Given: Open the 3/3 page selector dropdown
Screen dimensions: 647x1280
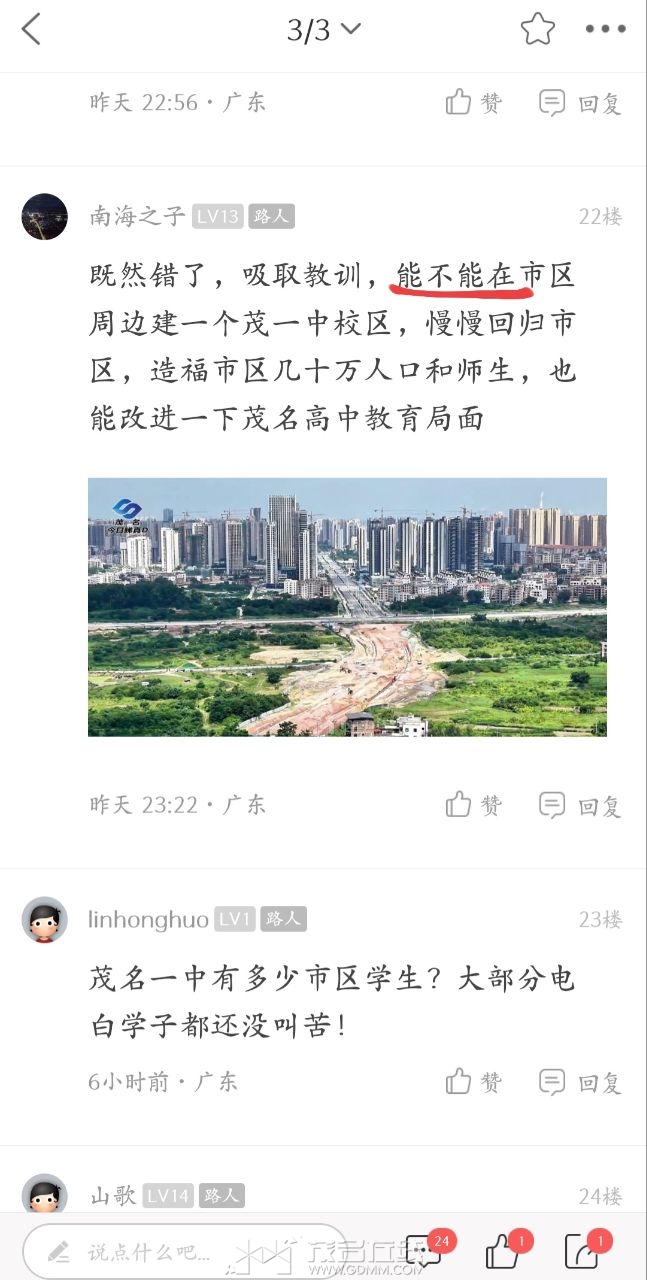Looking at the screenshot, I should click(323, 30).
